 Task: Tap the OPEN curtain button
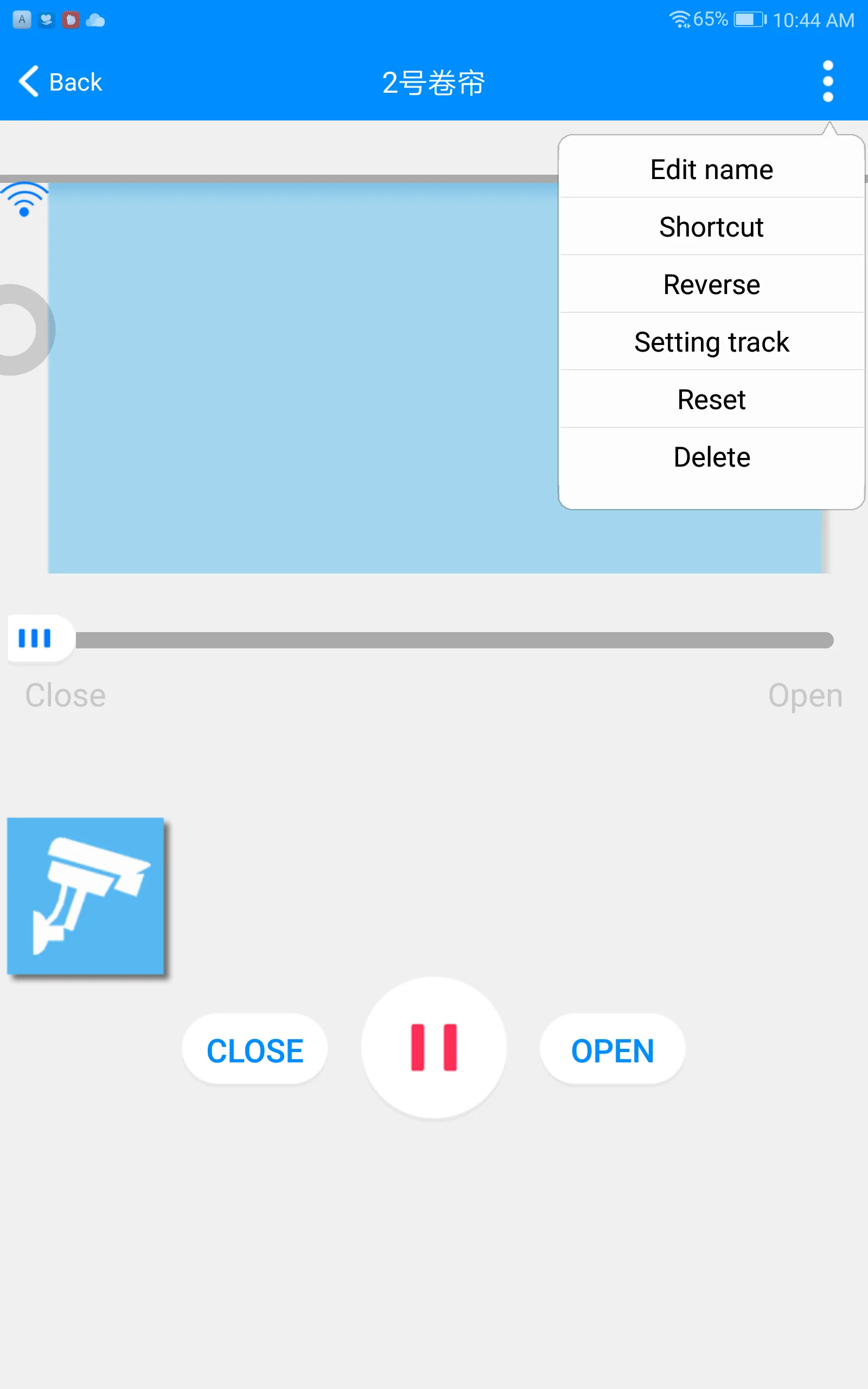[x=612, y=1049]
